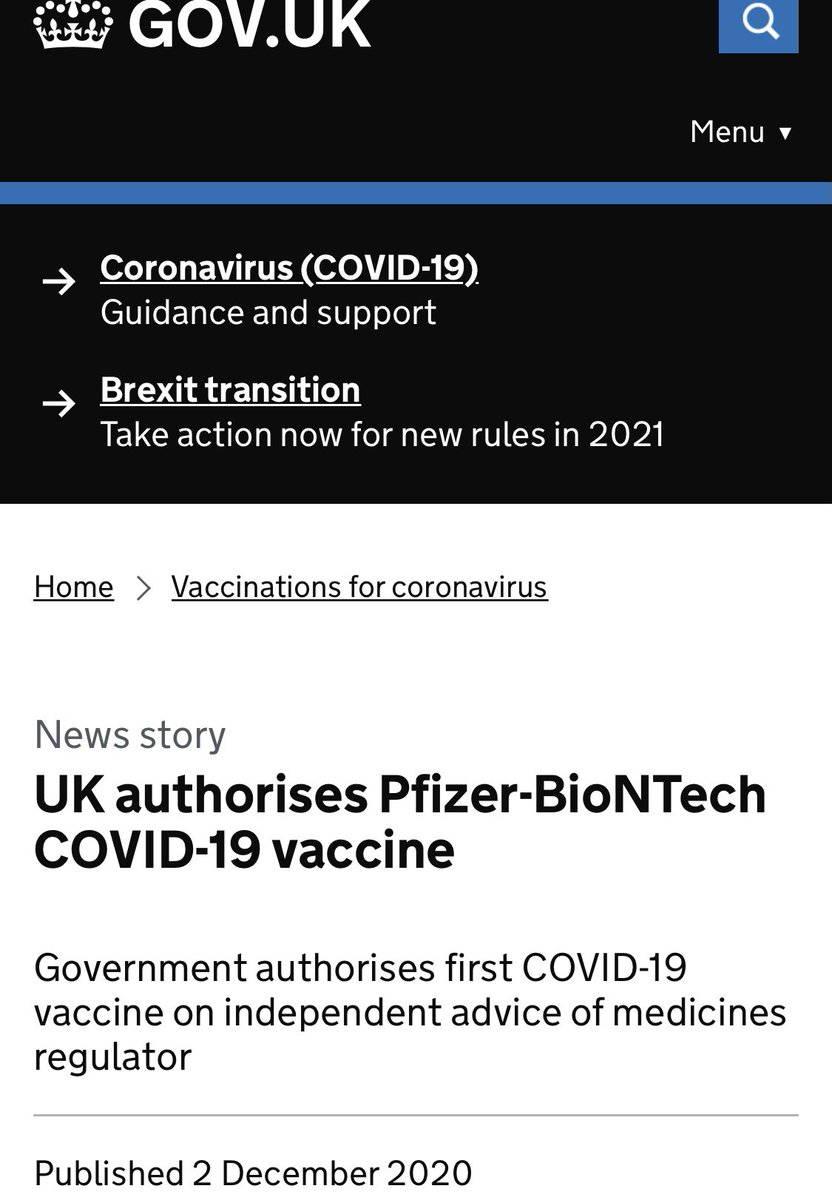This screenshot has height=1200, width=832.
Task: Expand the Menu dropdown
Action: click(741, 132)
